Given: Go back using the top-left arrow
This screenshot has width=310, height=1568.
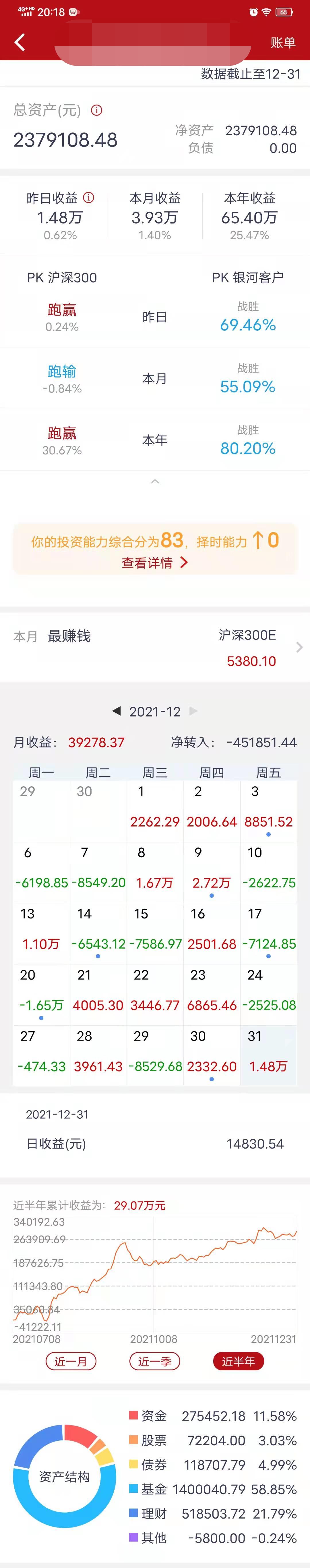Looking at the screenshot, I should (x=20, y=42).
